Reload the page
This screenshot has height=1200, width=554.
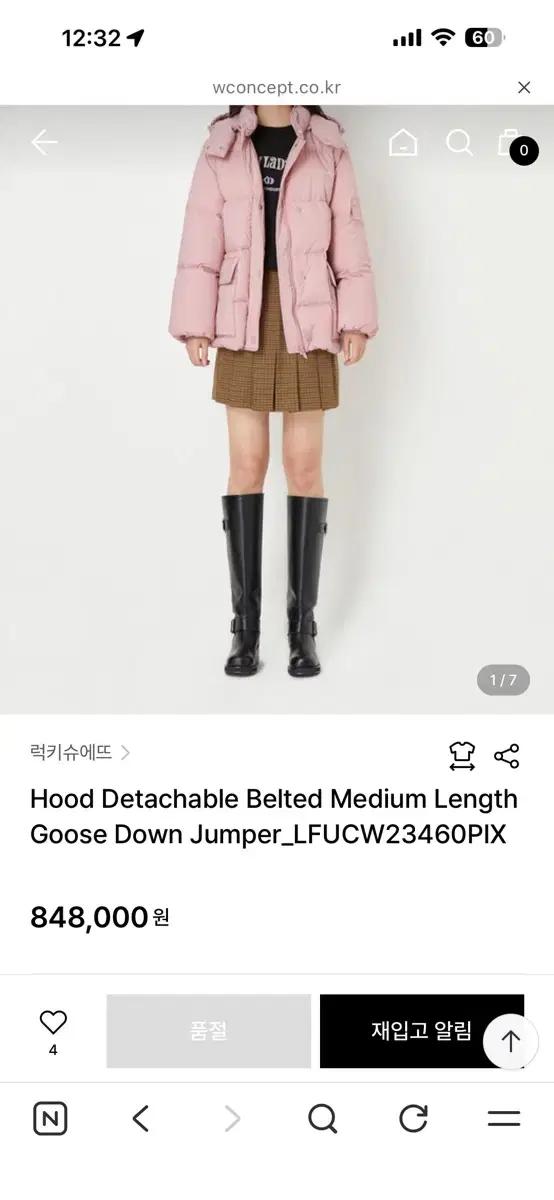(x=413, y=1118)
